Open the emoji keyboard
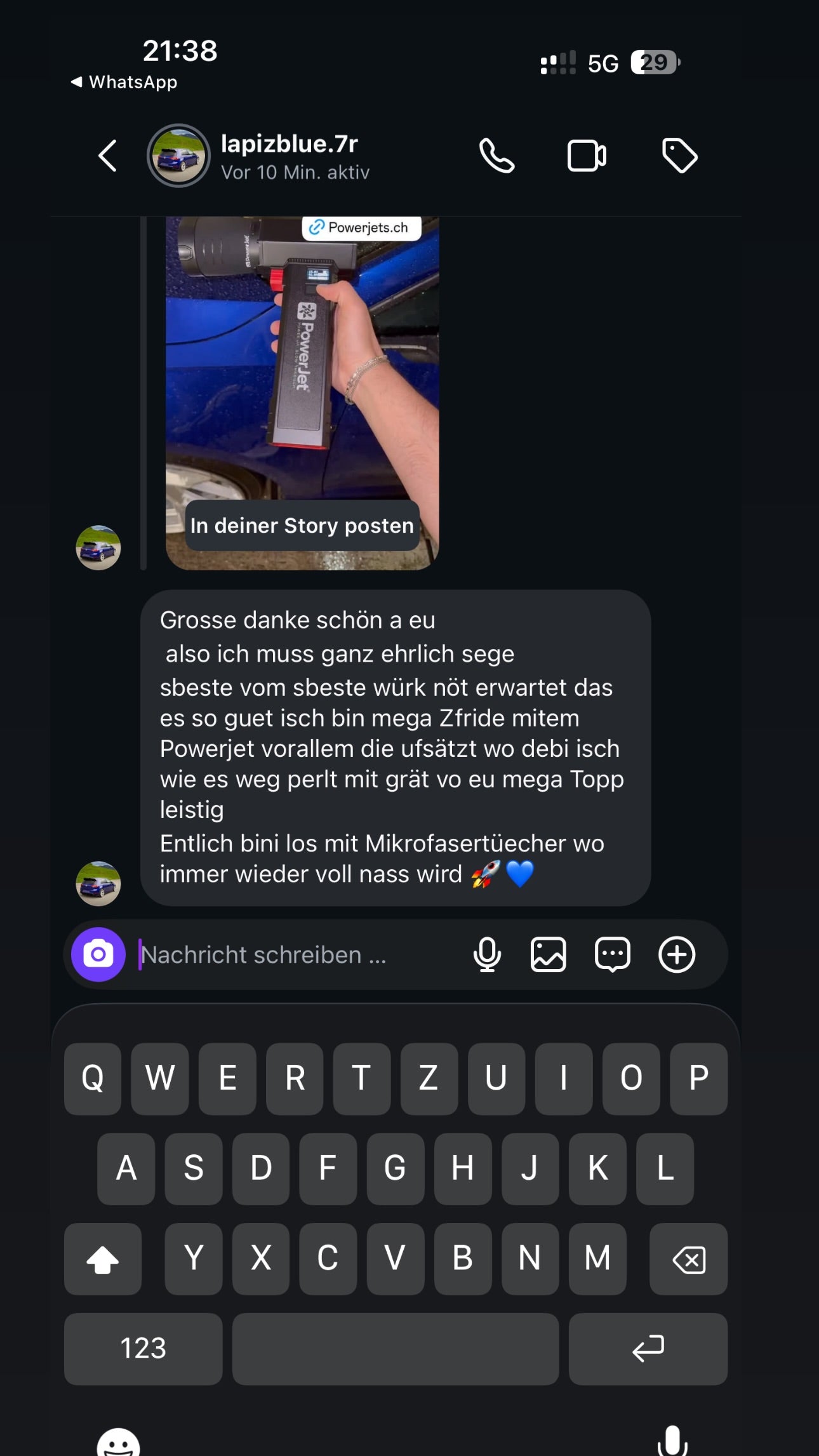This screenshot has width=819, height=1456. [118, 1443]
